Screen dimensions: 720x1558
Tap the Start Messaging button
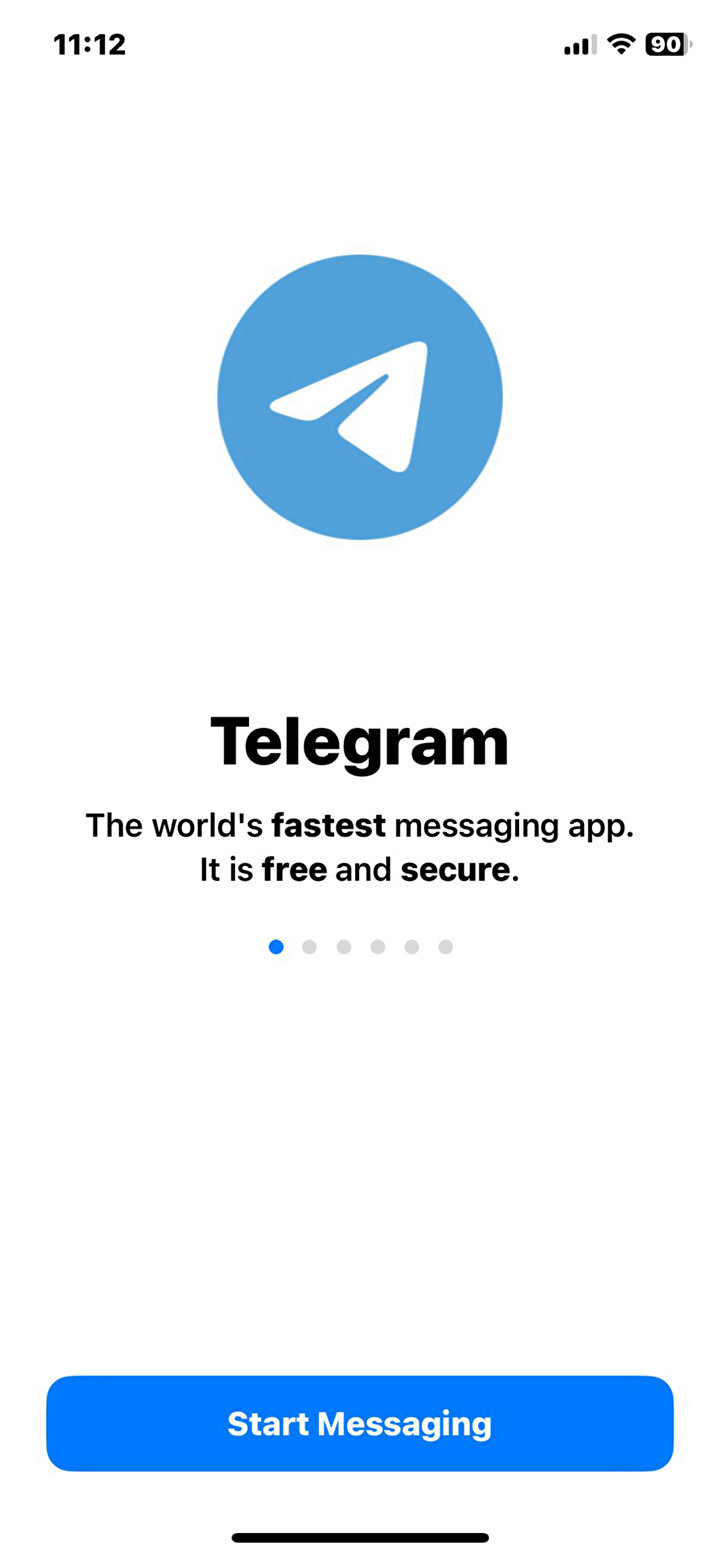tap(360, 1423)
